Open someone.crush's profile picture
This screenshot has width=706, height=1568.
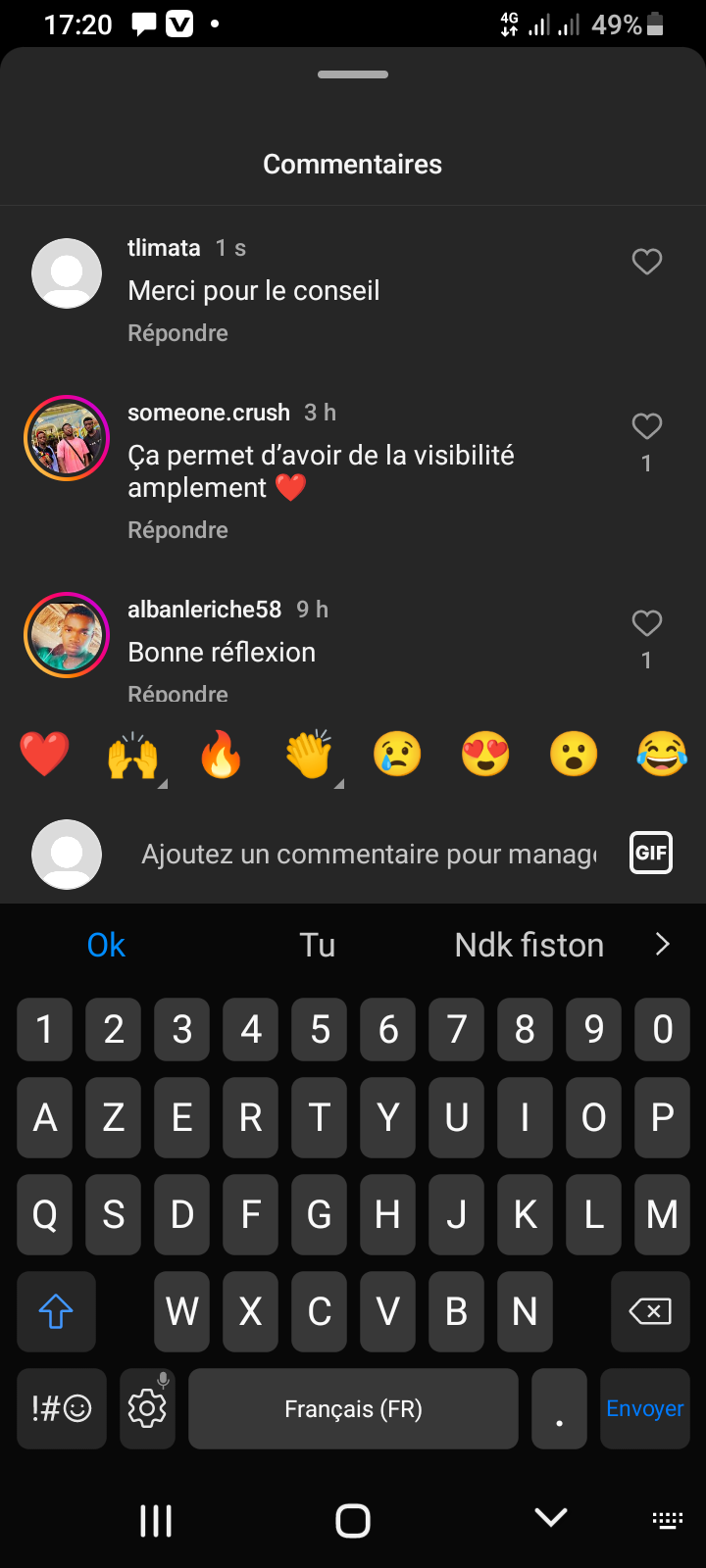coord(67,438)
